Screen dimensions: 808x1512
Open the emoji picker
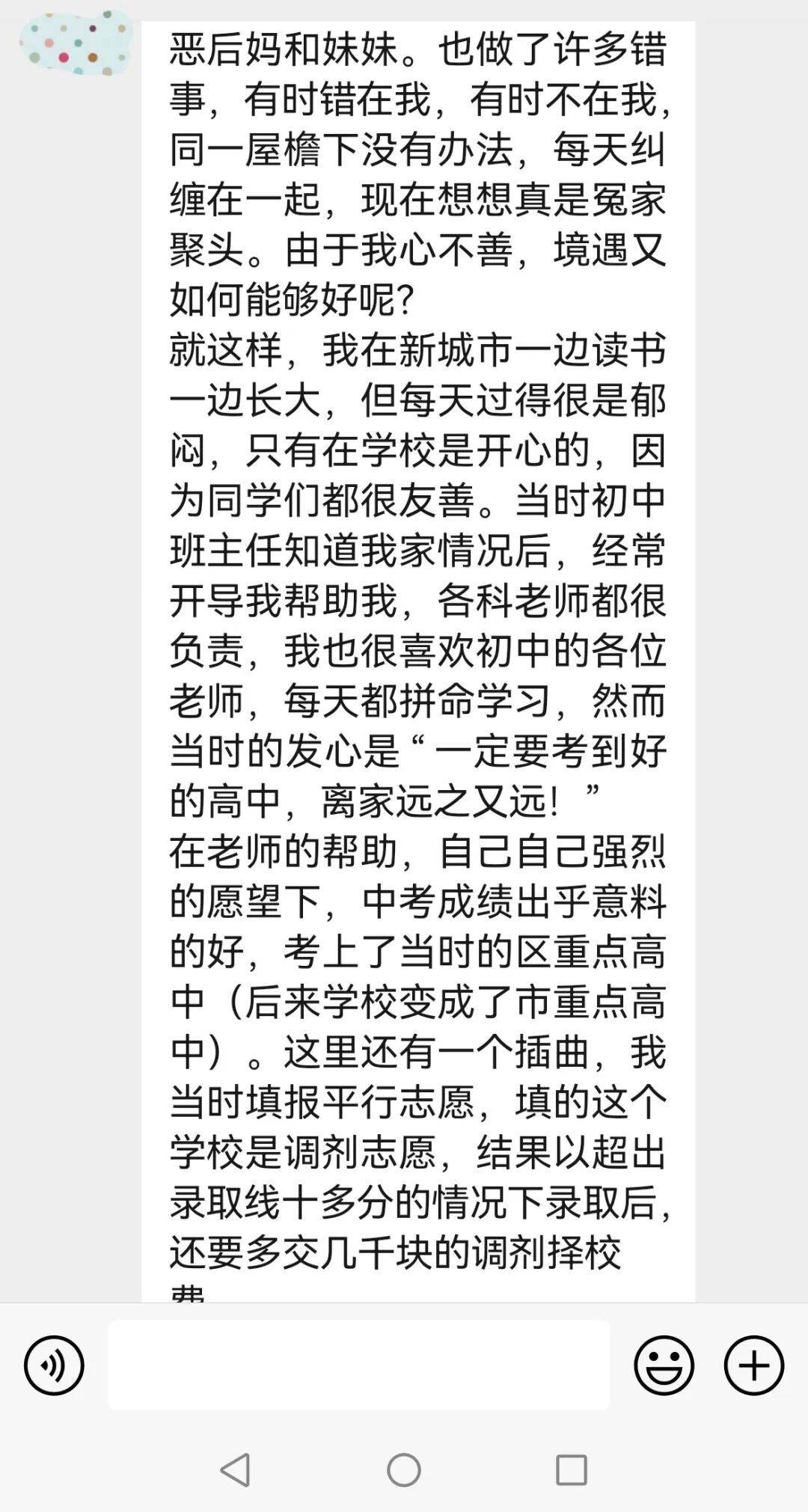coord(664,1365)
